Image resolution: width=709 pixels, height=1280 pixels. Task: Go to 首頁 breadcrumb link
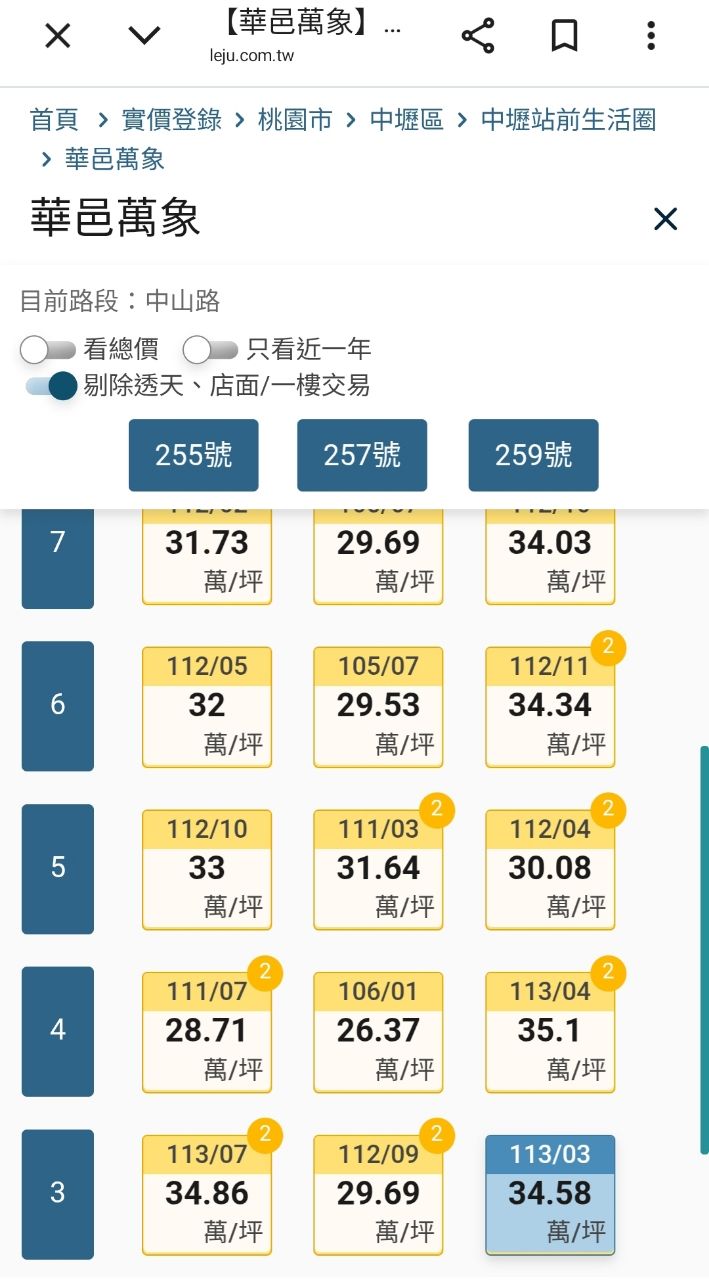point(55,120)
